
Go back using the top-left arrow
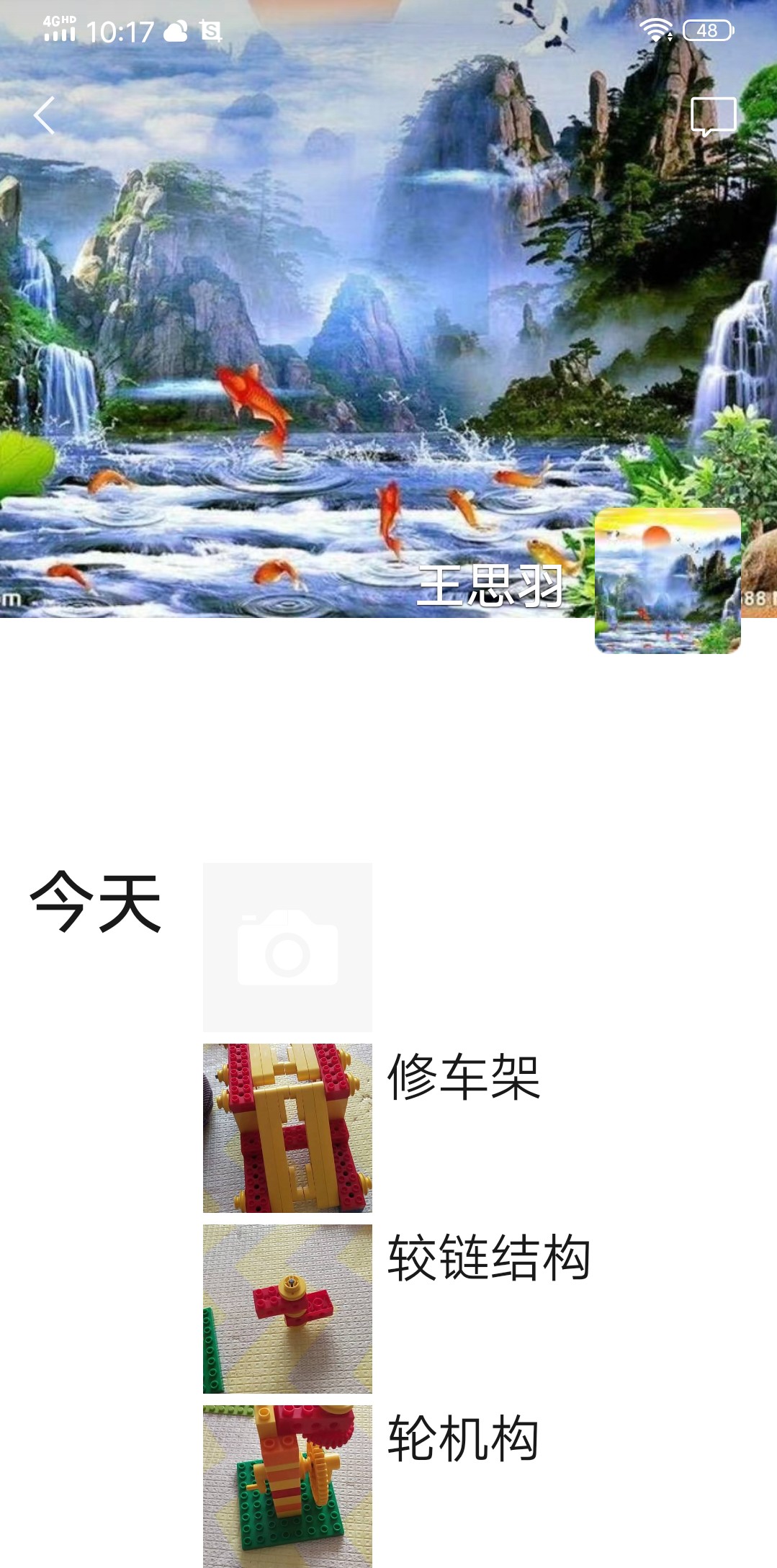pyautogui.click(x=44, y=115)
